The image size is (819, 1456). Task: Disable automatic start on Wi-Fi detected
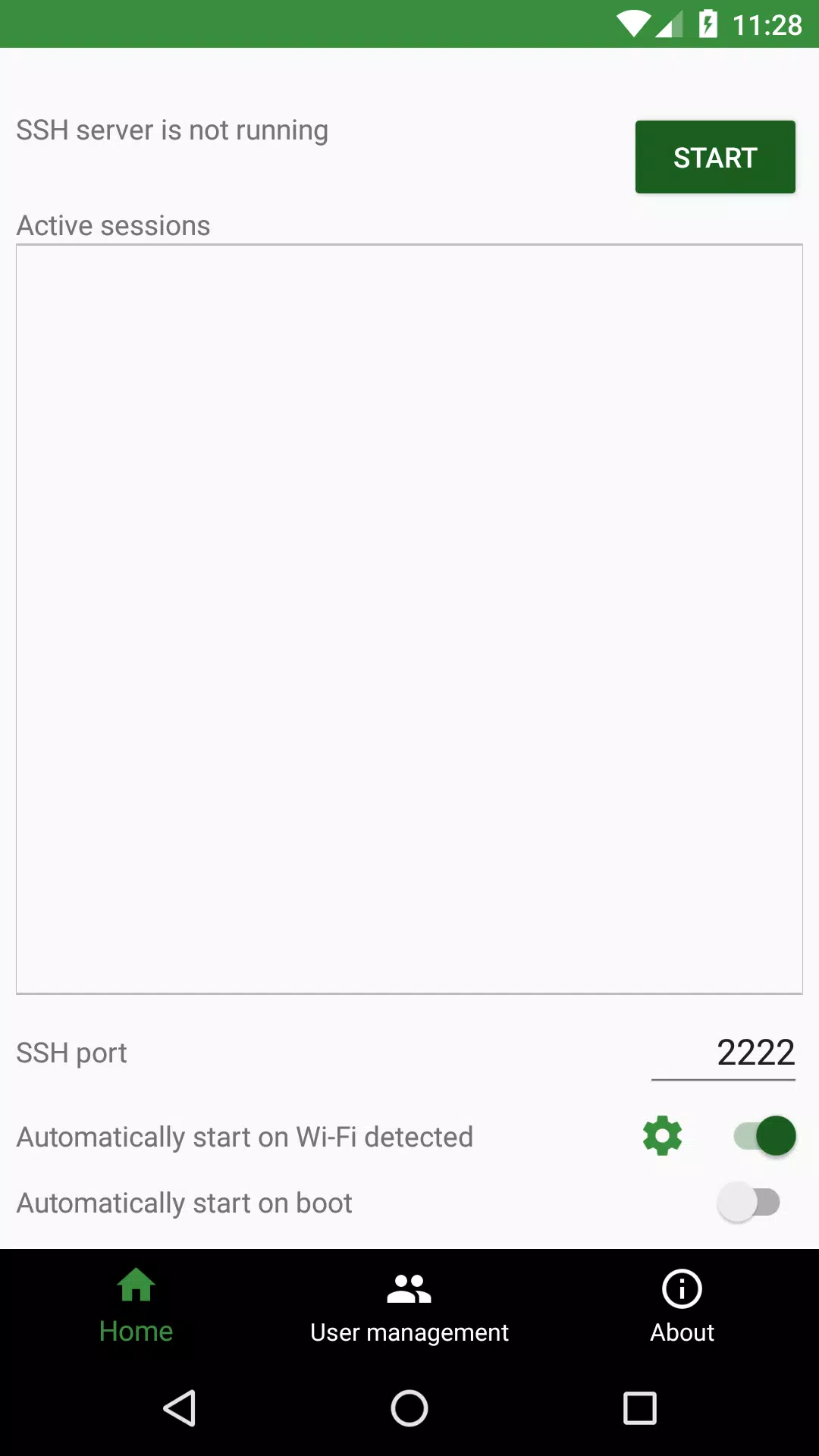[764, 1136]
